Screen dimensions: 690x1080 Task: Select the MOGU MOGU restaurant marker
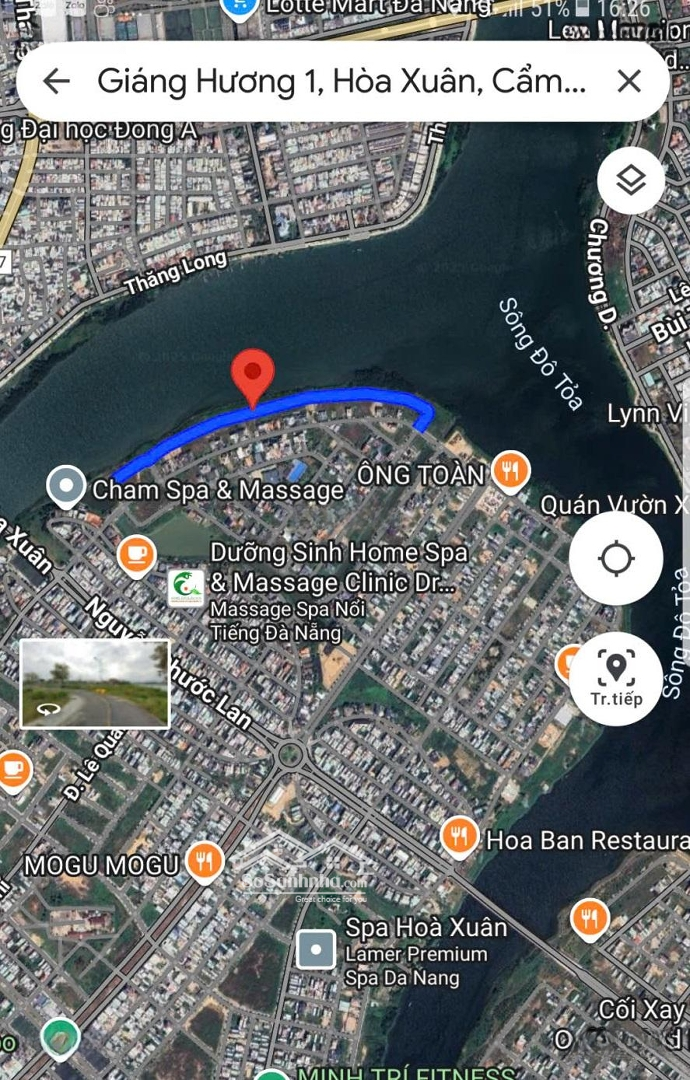pos(204,861)
